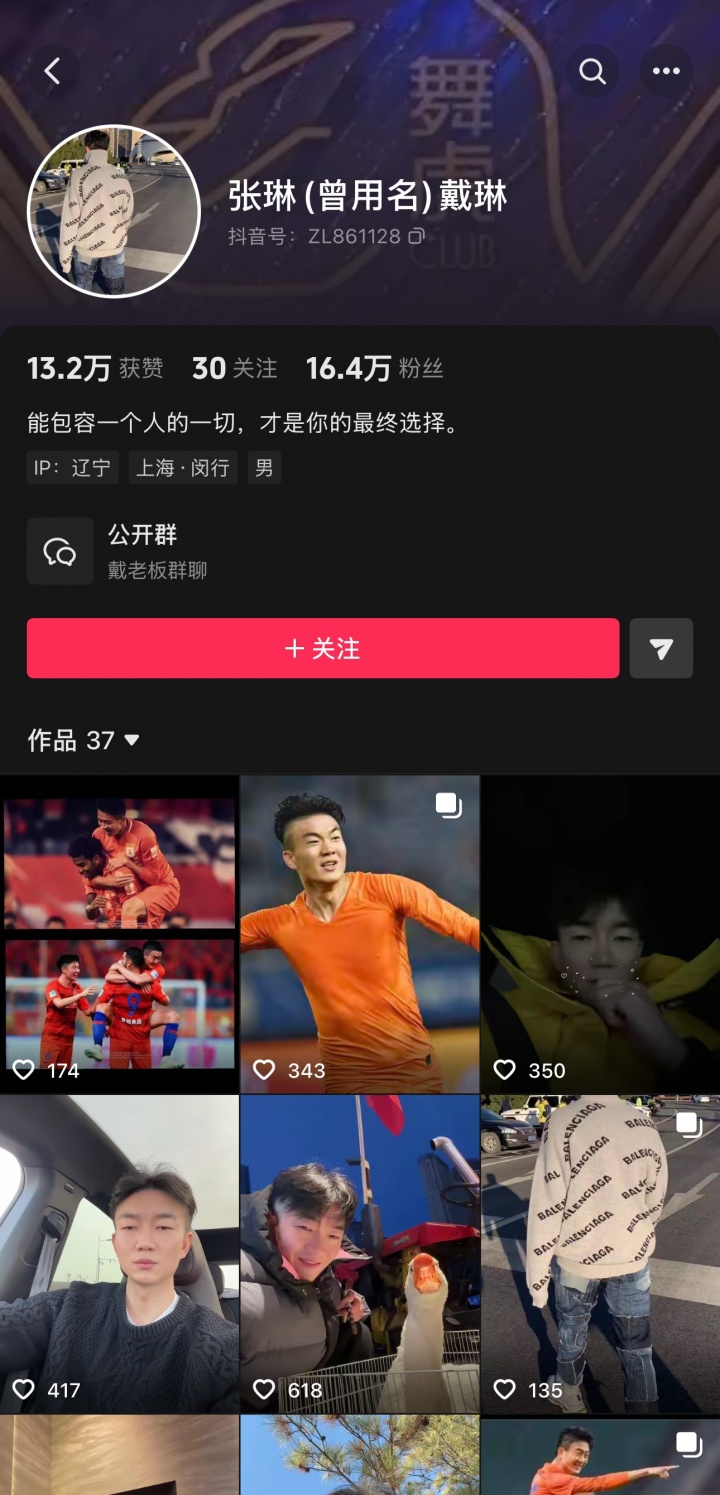
Task: Go back using the top arrow
Action: pyautogui.click(x=53, y=71)
